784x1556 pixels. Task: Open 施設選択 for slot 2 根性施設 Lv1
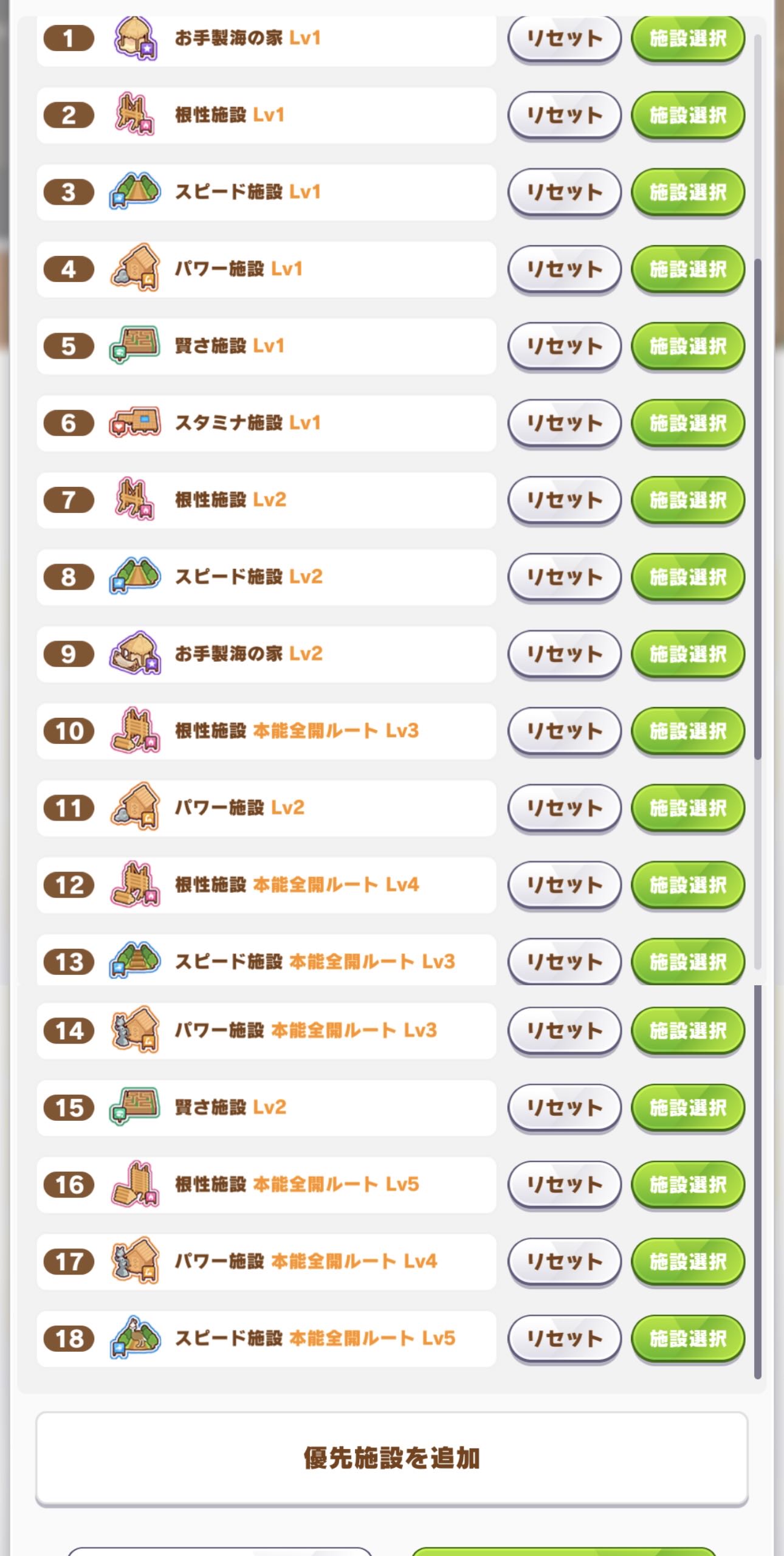(688, 115)
